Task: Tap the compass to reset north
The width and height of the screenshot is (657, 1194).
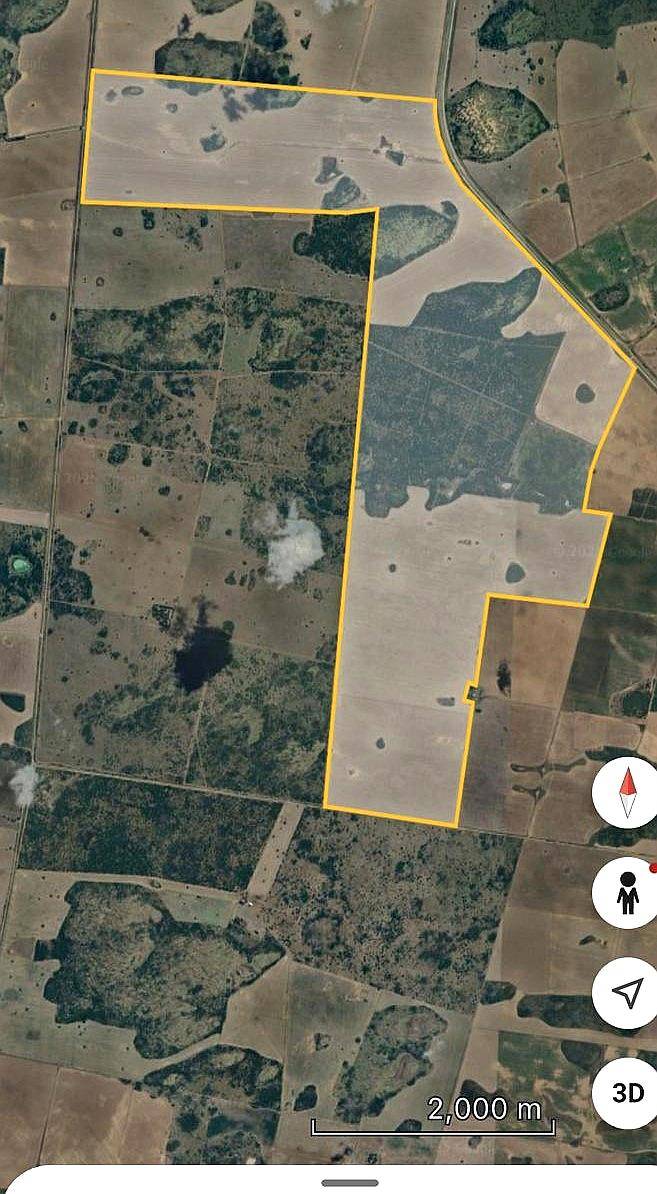Action: [627, 792]
